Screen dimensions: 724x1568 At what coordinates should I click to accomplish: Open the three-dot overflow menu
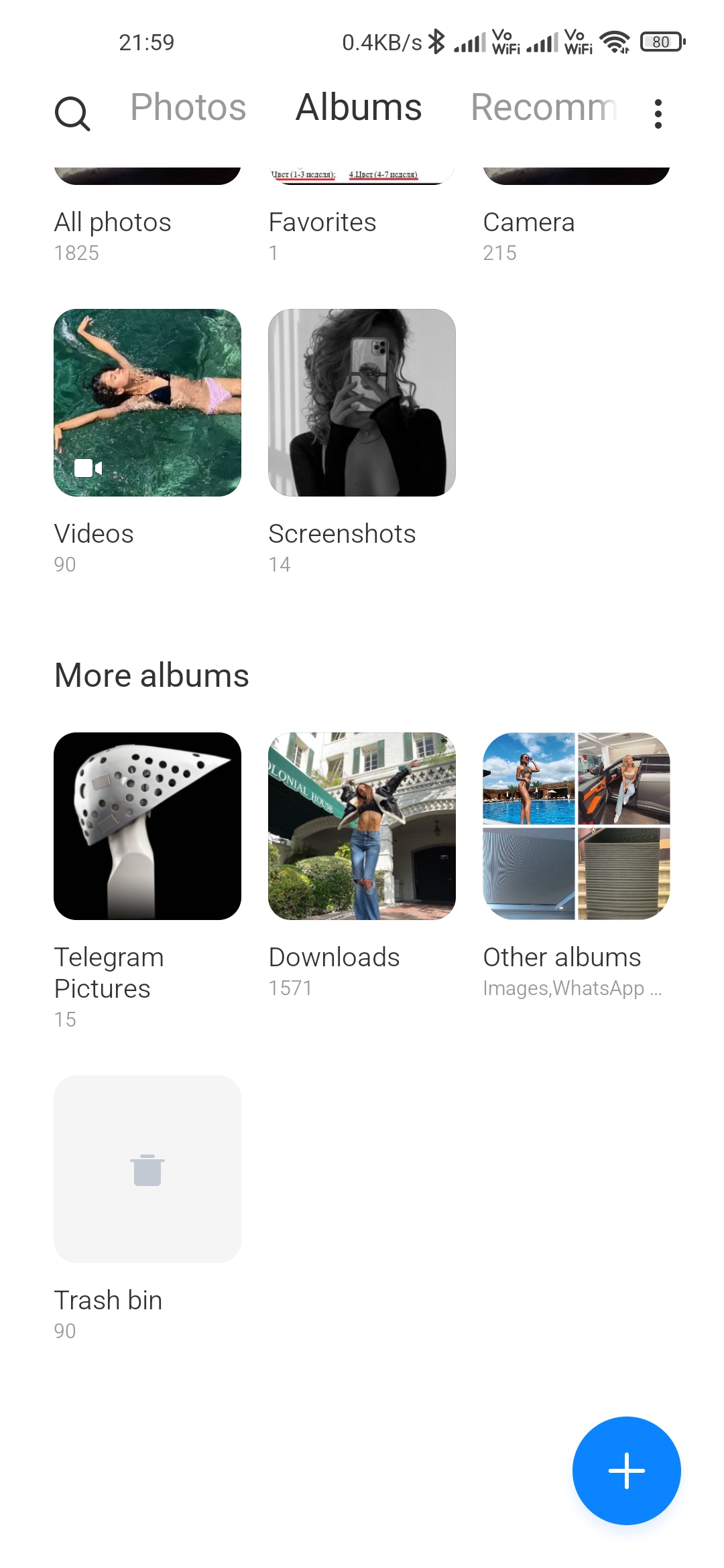pyautogui.click(x=658, y=114)
